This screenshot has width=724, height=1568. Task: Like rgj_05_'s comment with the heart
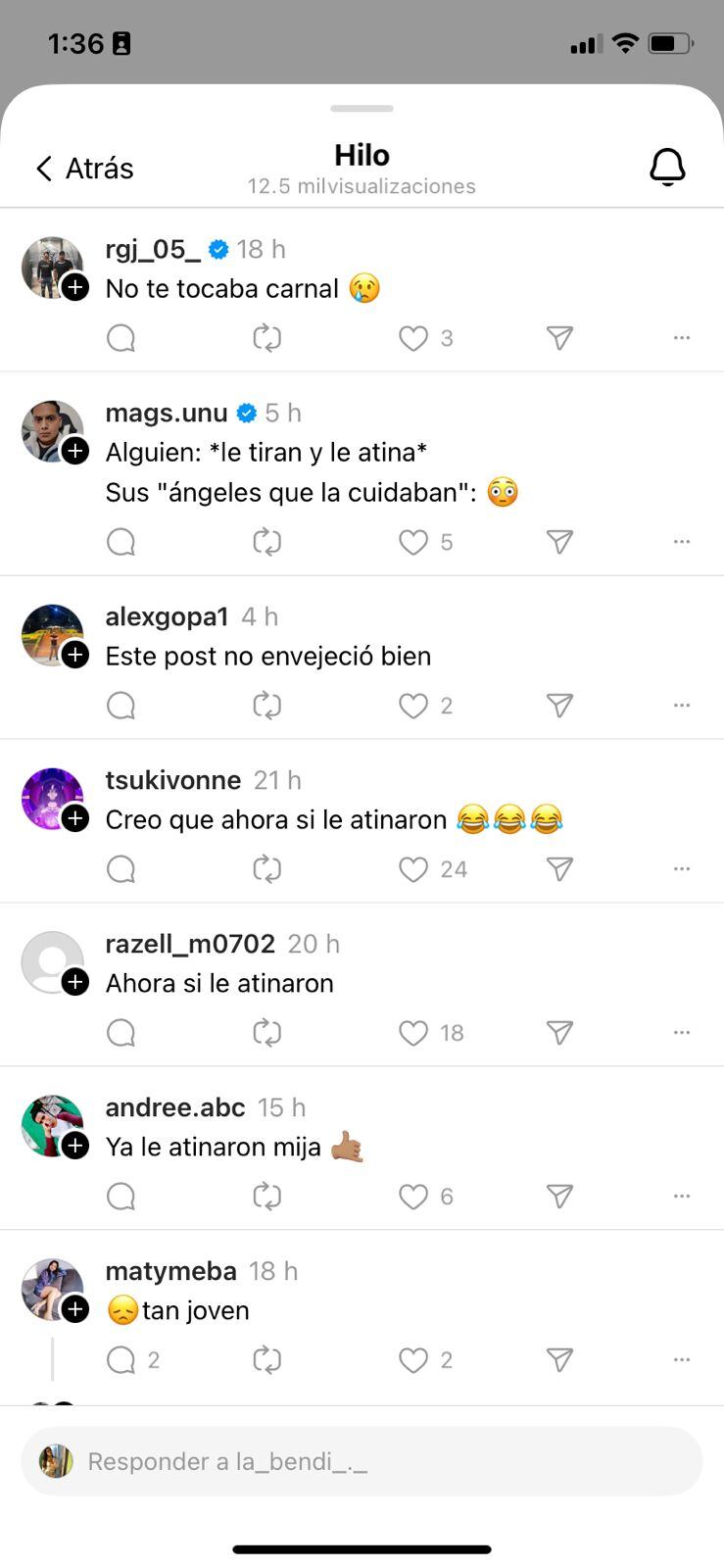coord(412,337)
